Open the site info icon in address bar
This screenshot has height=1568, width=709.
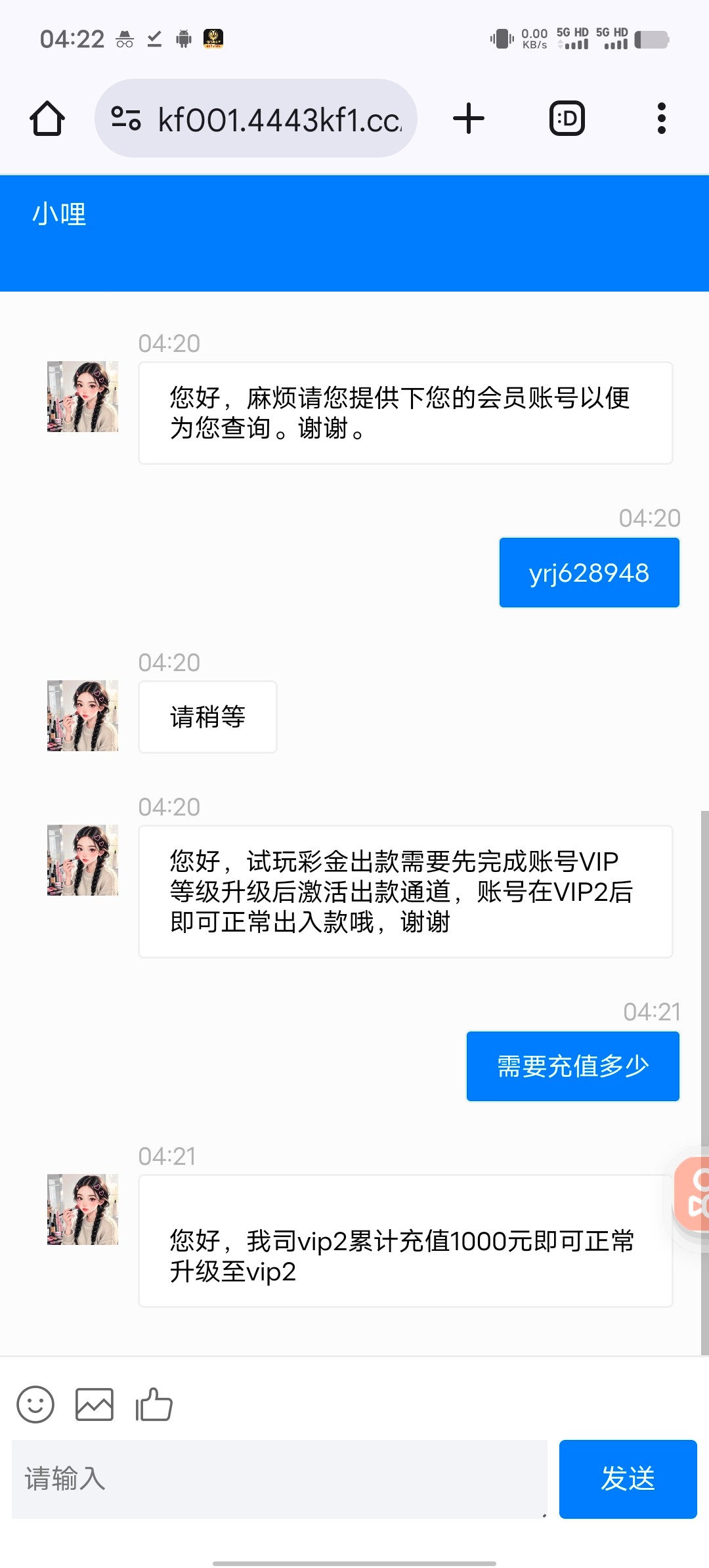pyautogui.click(x=126, y=119)
